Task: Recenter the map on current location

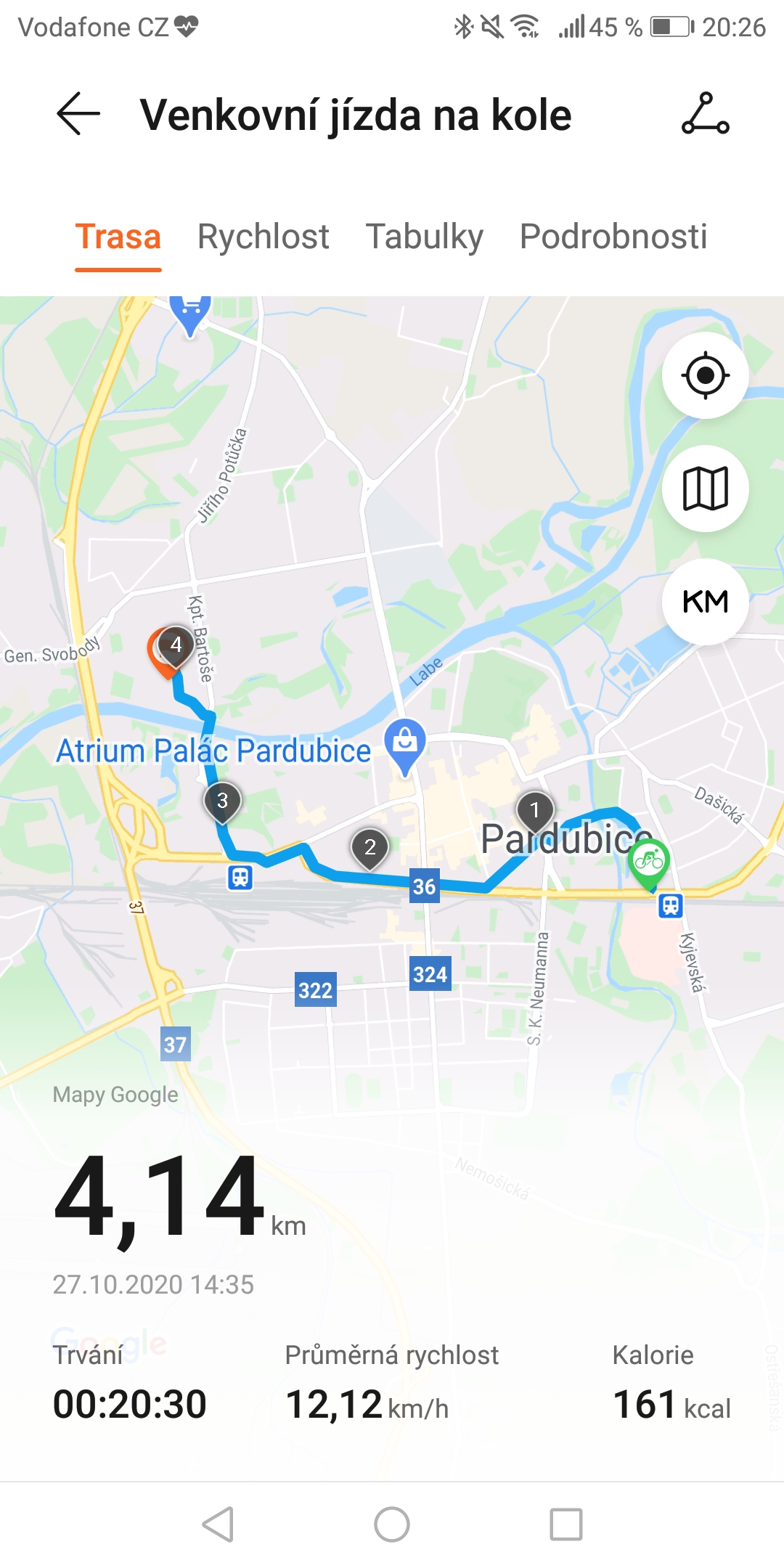Action: click(x=705, y=375)
